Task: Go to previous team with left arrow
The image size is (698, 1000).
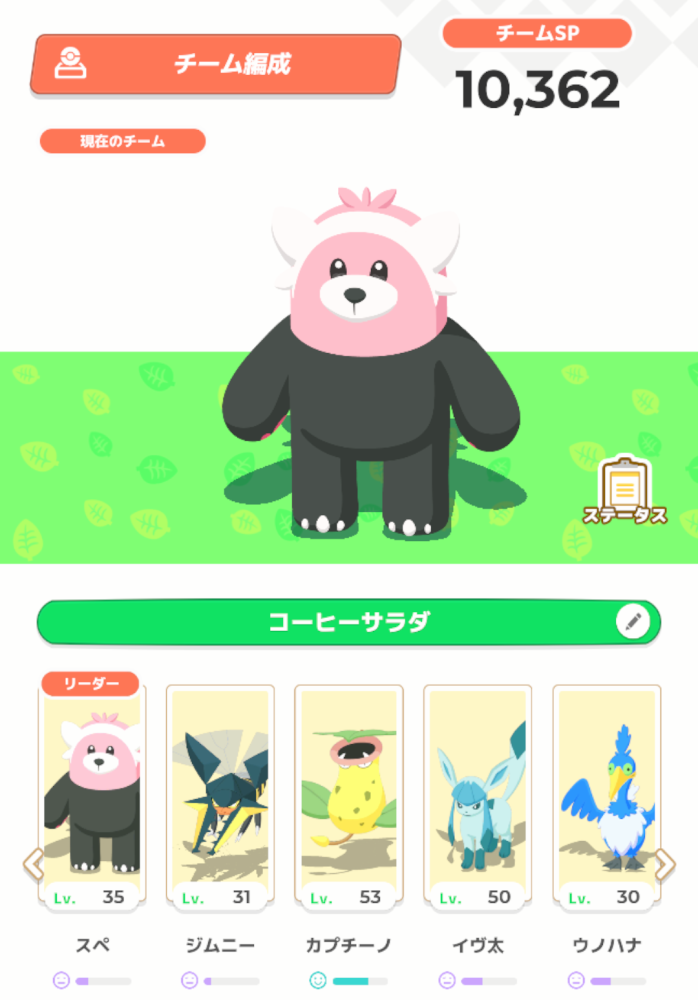Action: pyautogui.click(x=33, y=864)
